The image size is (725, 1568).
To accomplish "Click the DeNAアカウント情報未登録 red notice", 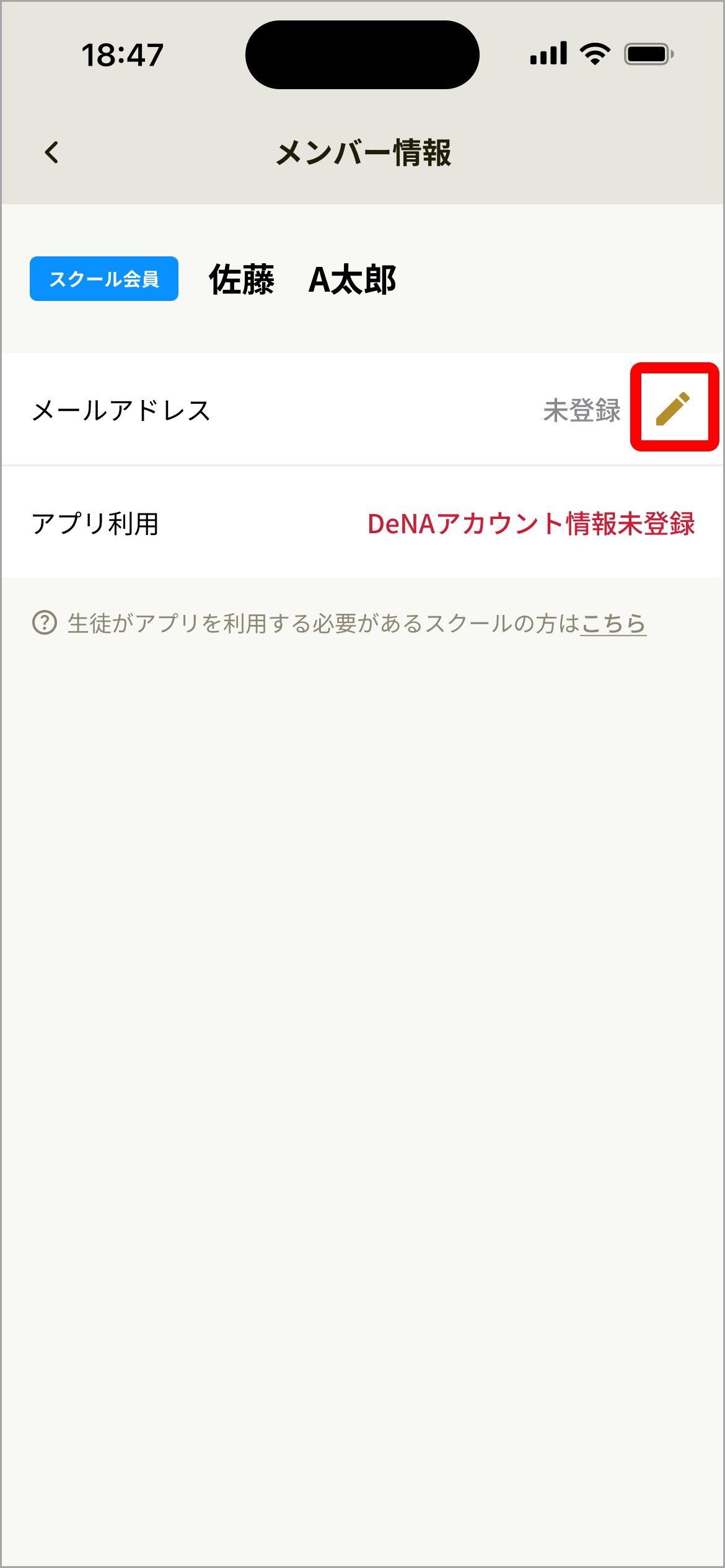I will [532, 523].
